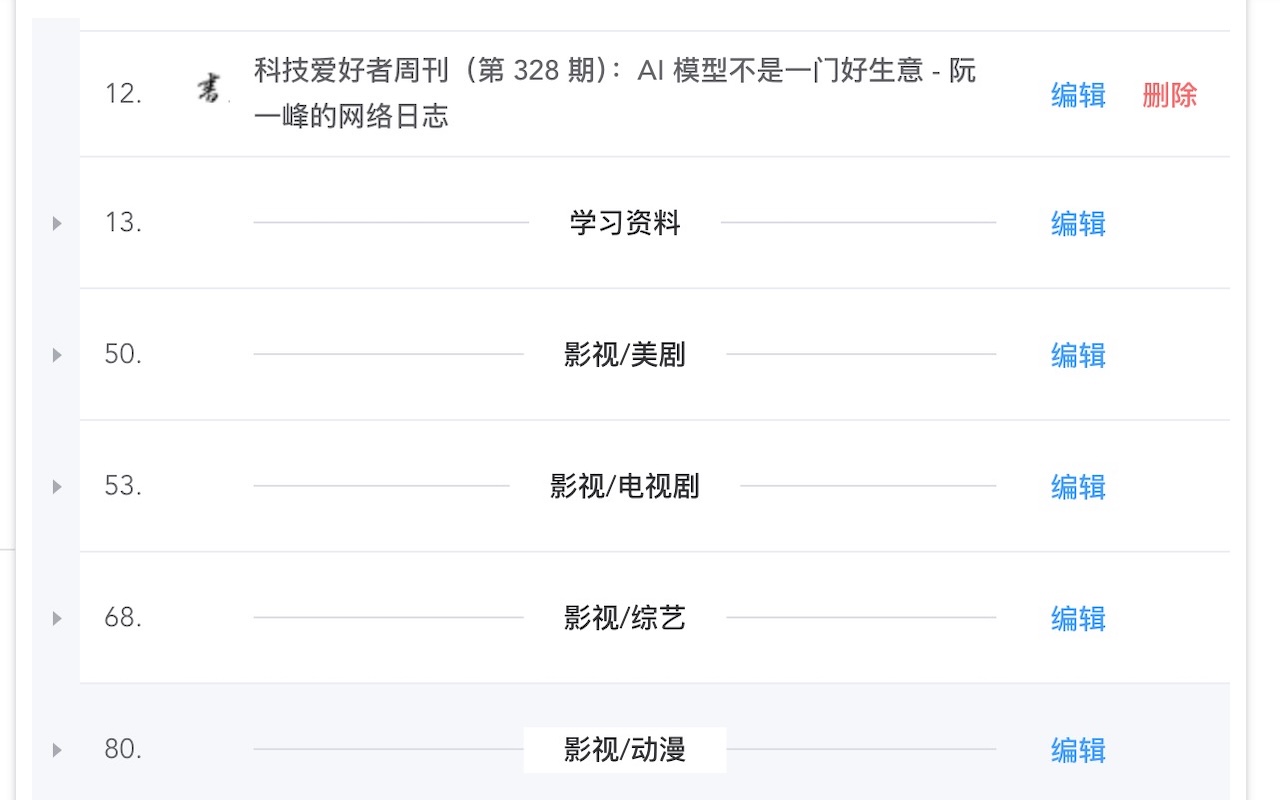Expand the 影视/电视剧 folder arrow
Viewport: 1280px width, 800px height.
click(57, 487)
